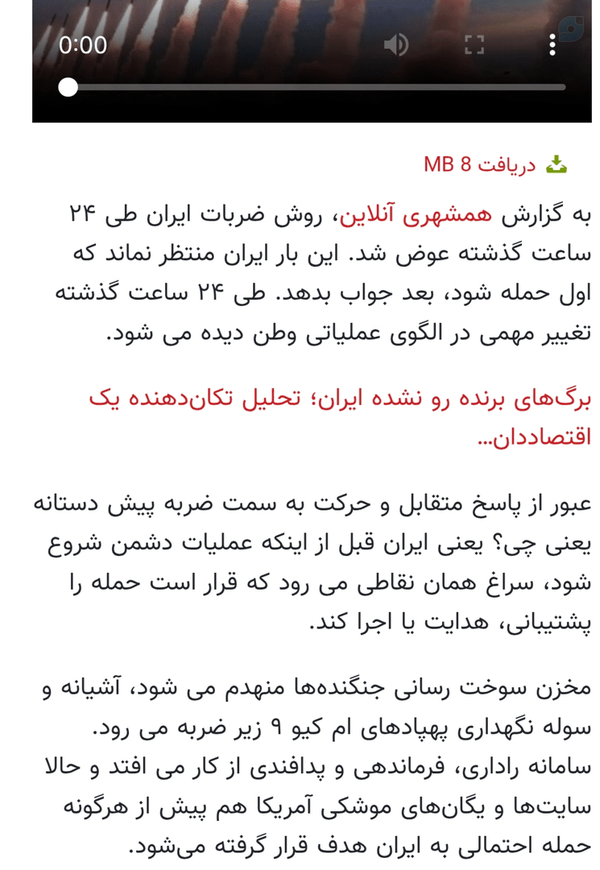This screenshot has width=600, height=870.
Task: Mute the video using the speaker icon
Action: click(396, 45)
